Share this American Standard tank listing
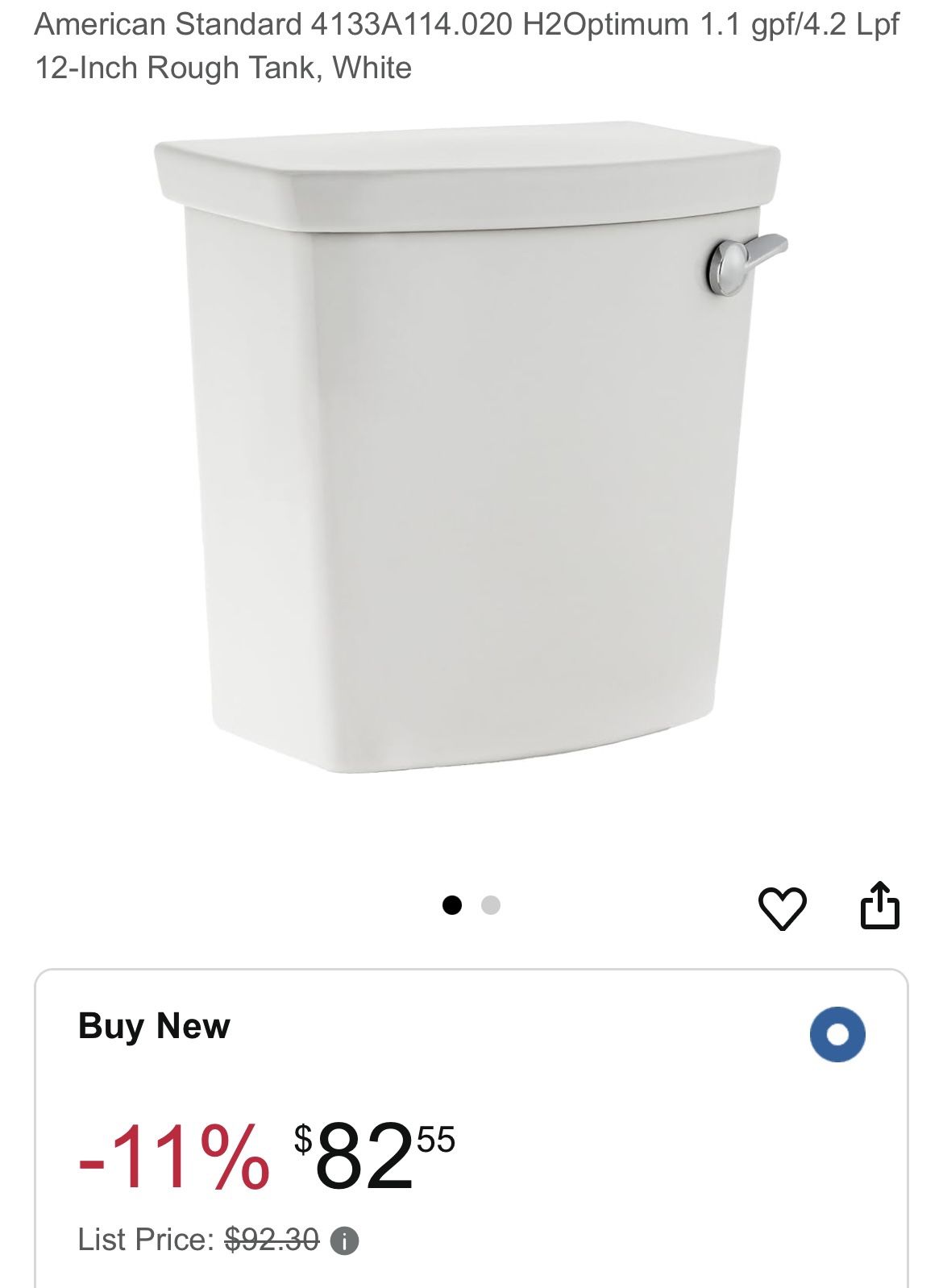 [x=879, y=906]
